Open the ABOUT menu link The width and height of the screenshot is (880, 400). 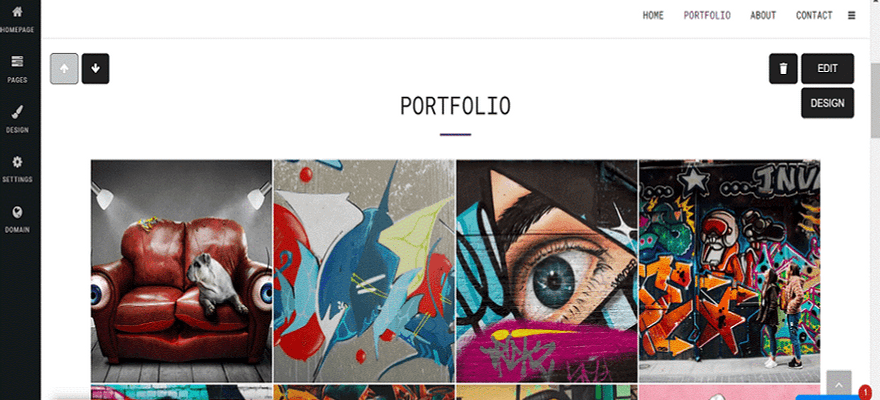click(763, 15)
